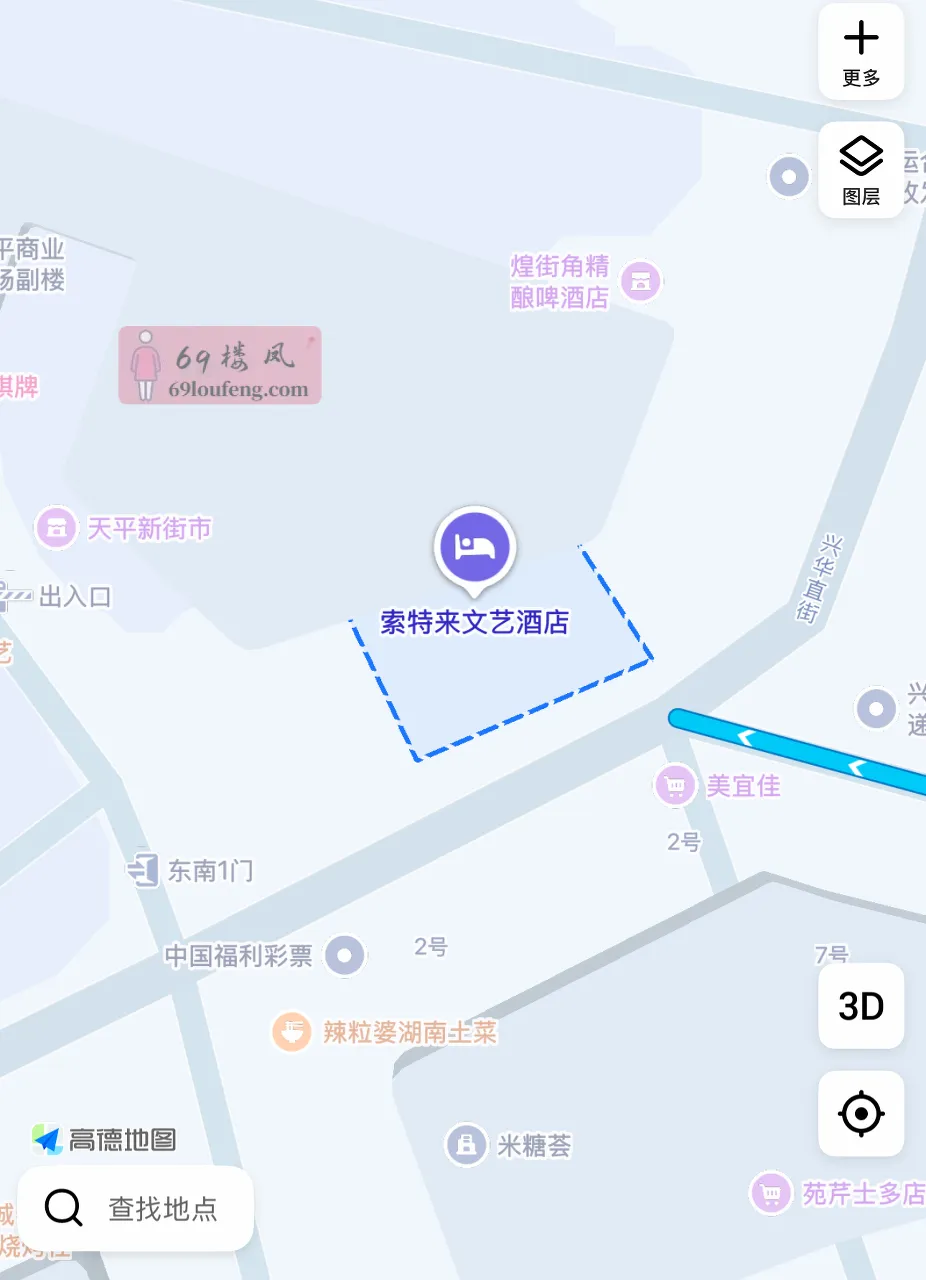Expand the 更多 more options menu

click(861, 52)
